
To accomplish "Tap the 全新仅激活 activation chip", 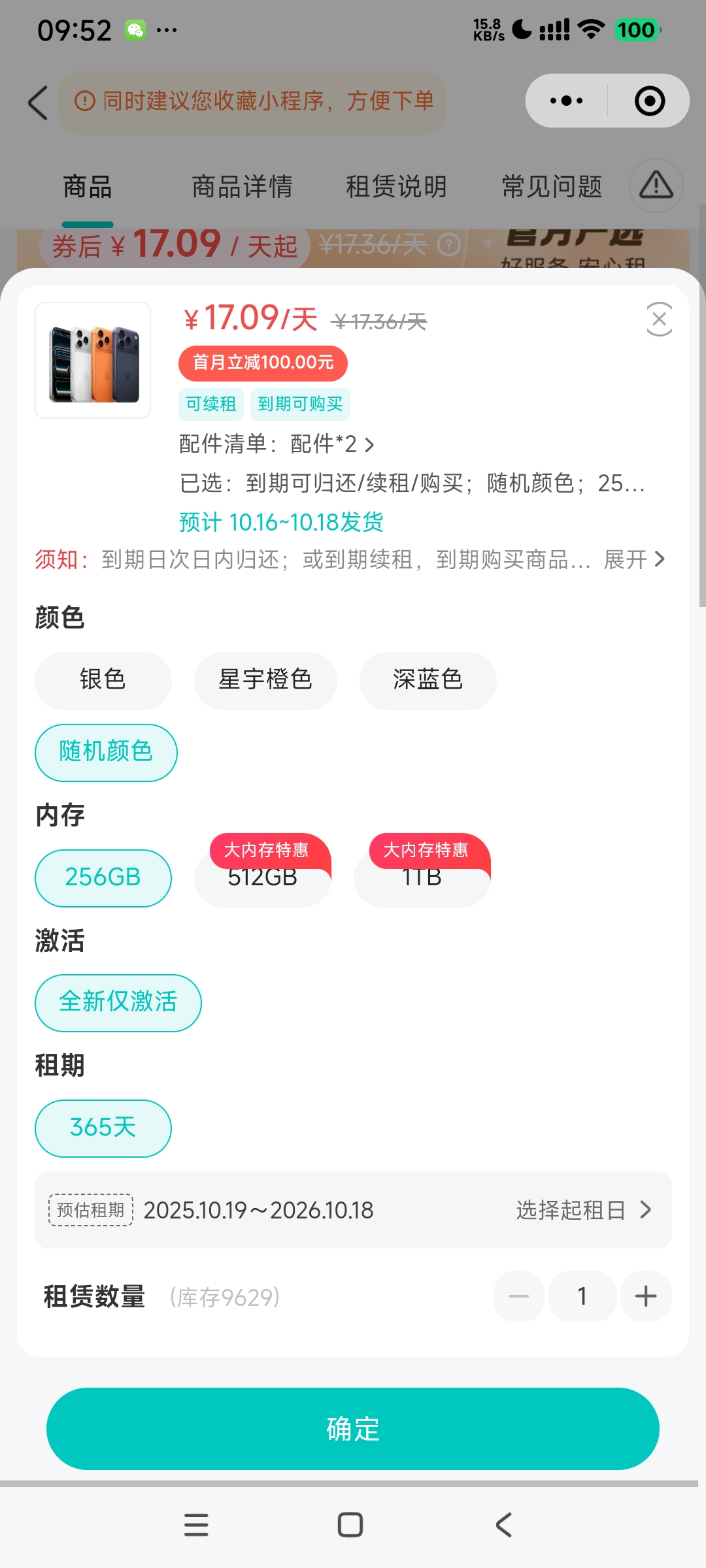I will coord(118,1002).
